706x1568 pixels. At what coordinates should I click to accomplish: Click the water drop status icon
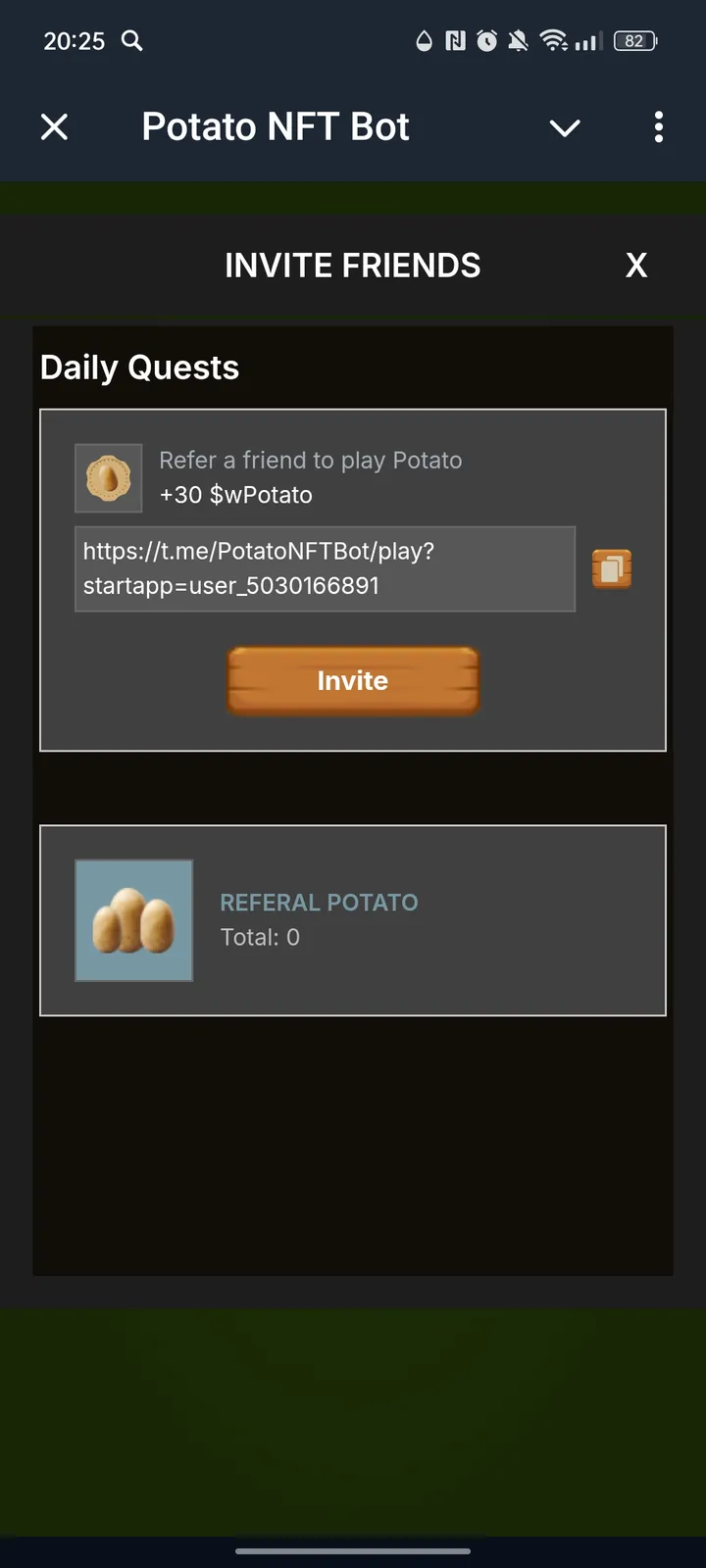pyautogui.click(x=422, y=41)
